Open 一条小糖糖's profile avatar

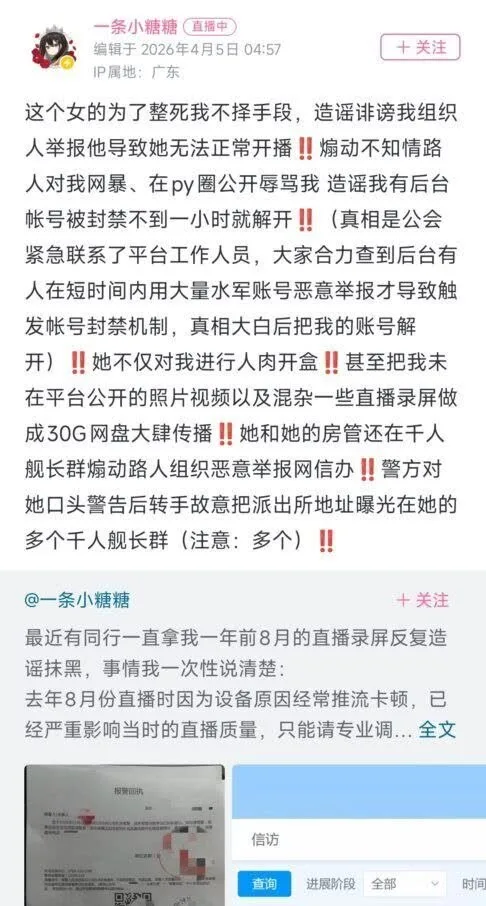(x=54, y=48)
